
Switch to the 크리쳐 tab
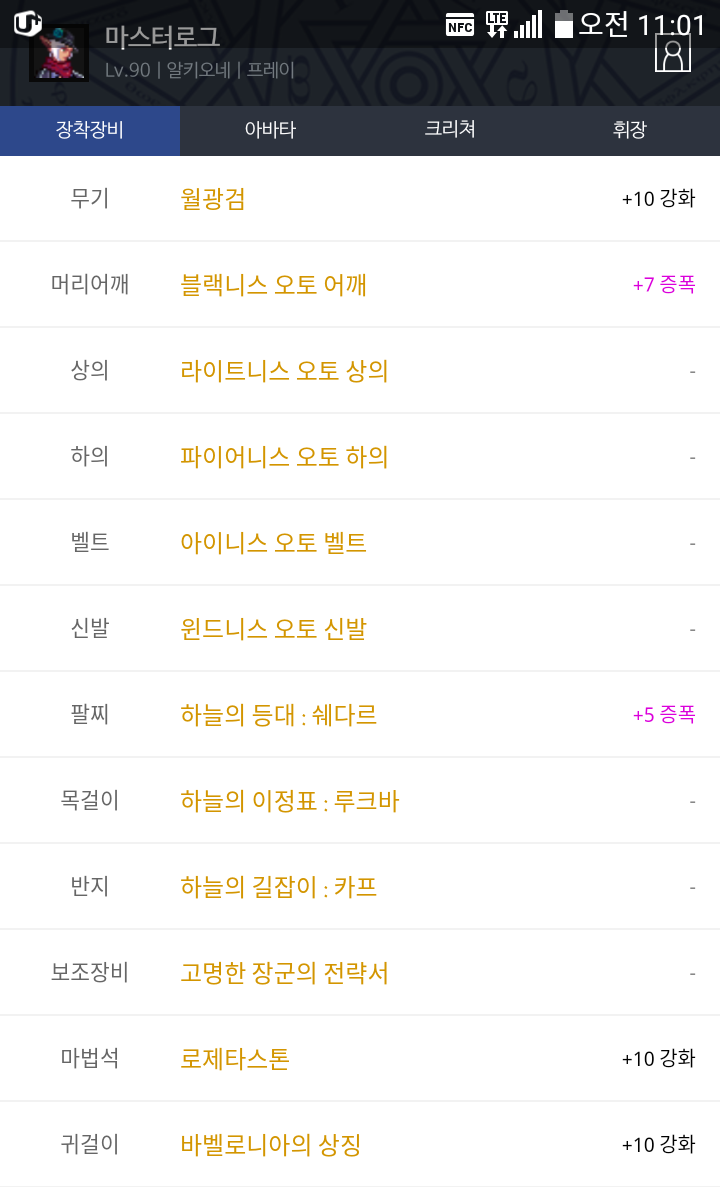coord(450,130)
